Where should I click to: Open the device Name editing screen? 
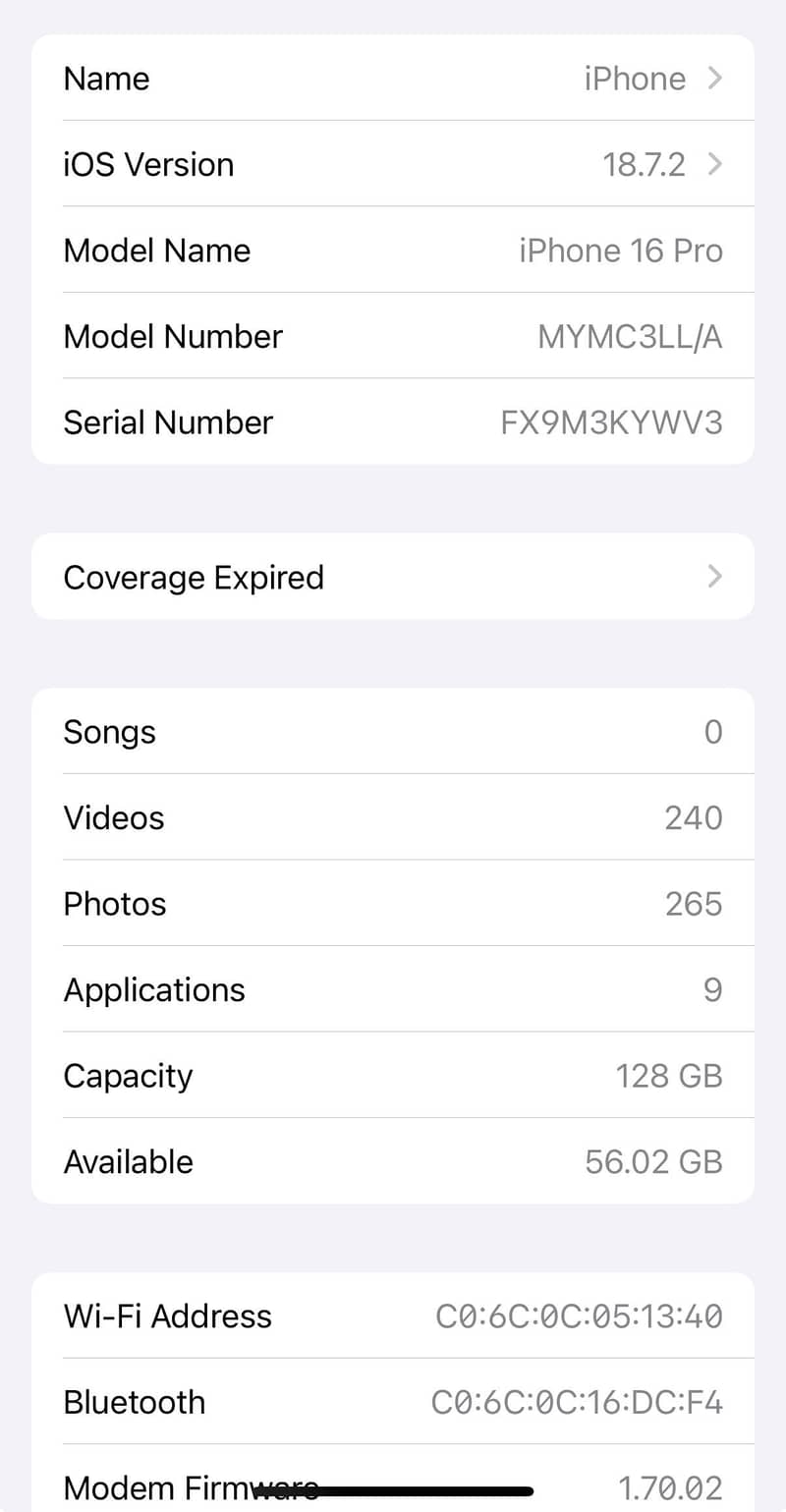pos(393,78)
